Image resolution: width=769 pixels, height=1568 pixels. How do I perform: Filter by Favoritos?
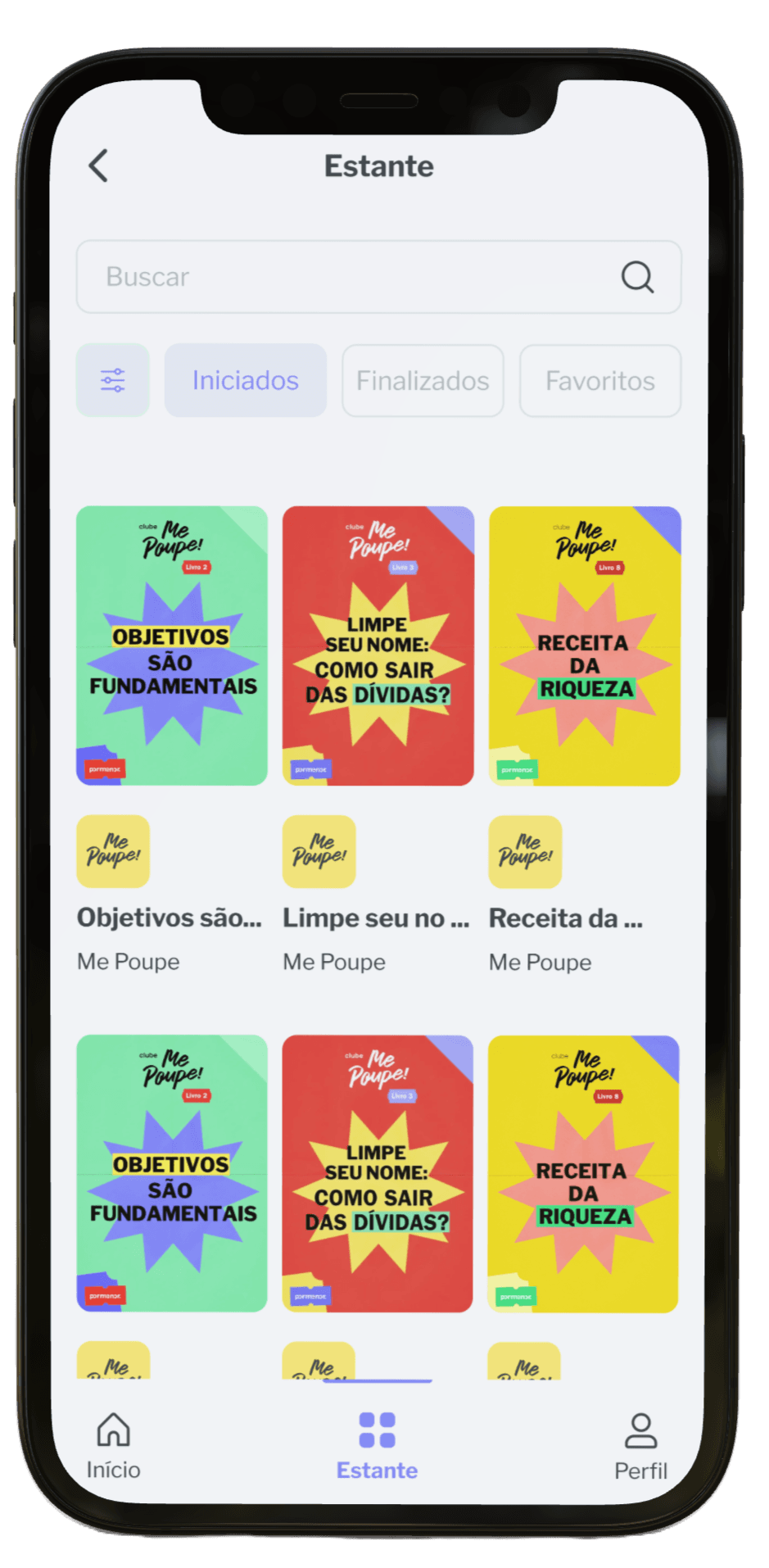tap(599, 380)
